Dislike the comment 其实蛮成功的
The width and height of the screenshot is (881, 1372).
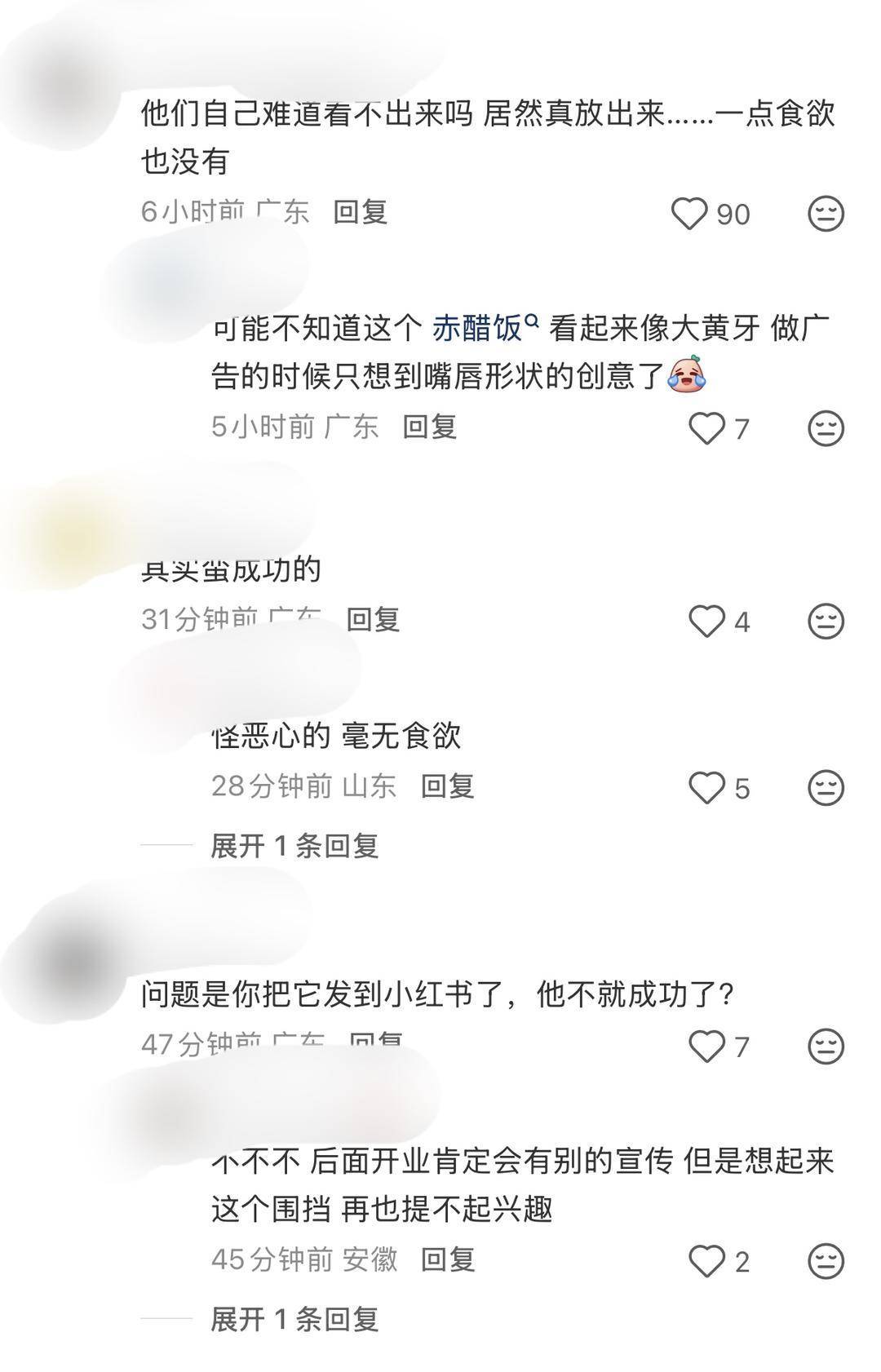point(826,622)
